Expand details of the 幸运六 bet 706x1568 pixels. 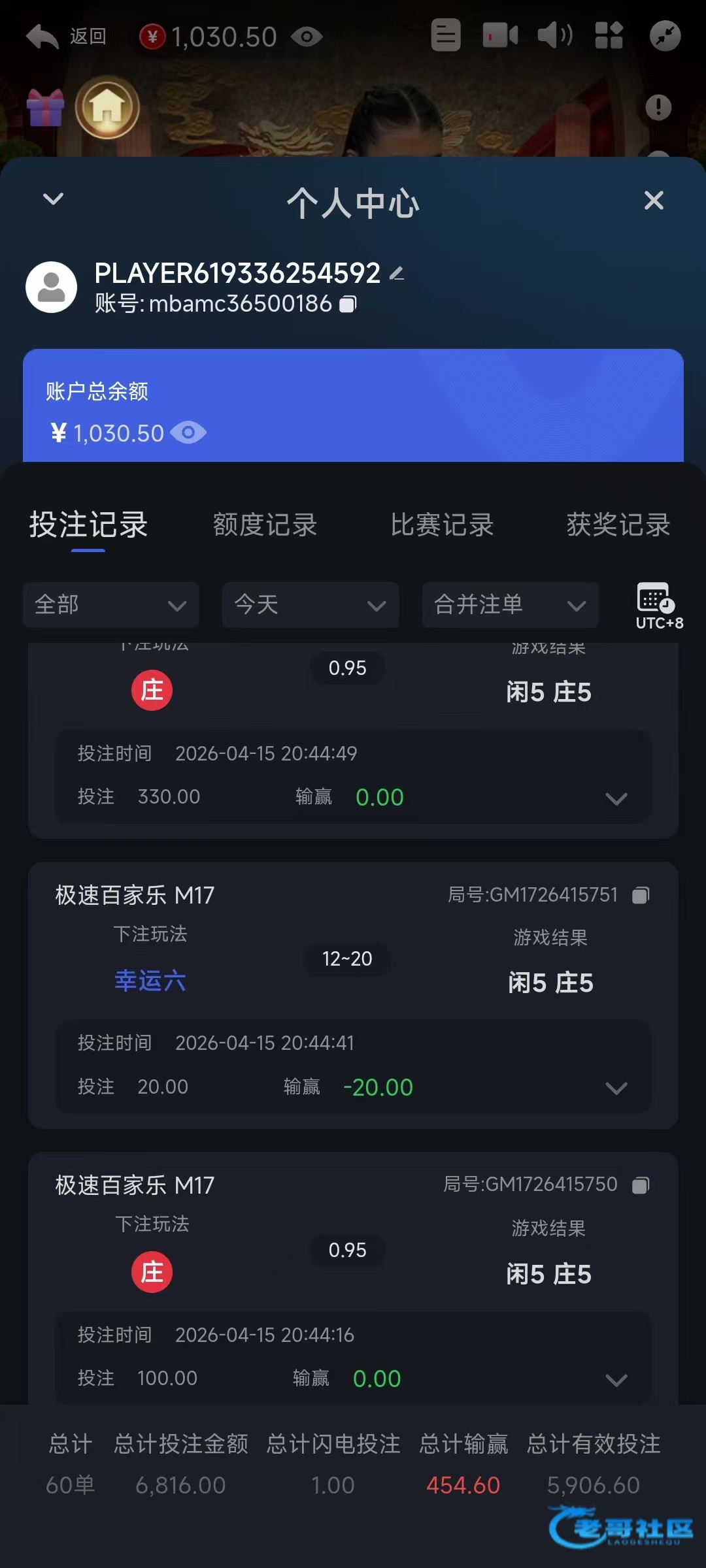616,1088
